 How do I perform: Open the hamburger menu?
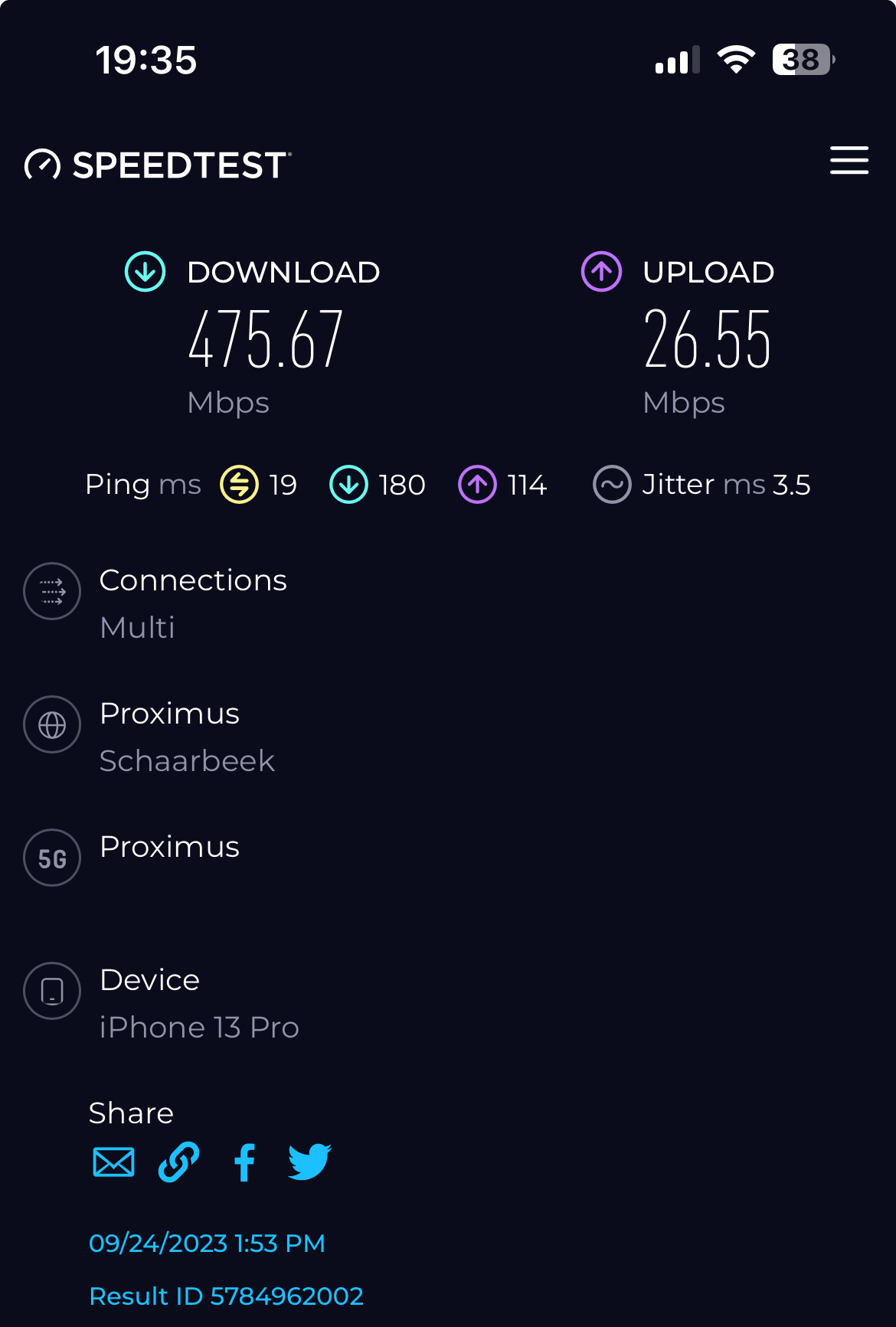coord(849,160)
